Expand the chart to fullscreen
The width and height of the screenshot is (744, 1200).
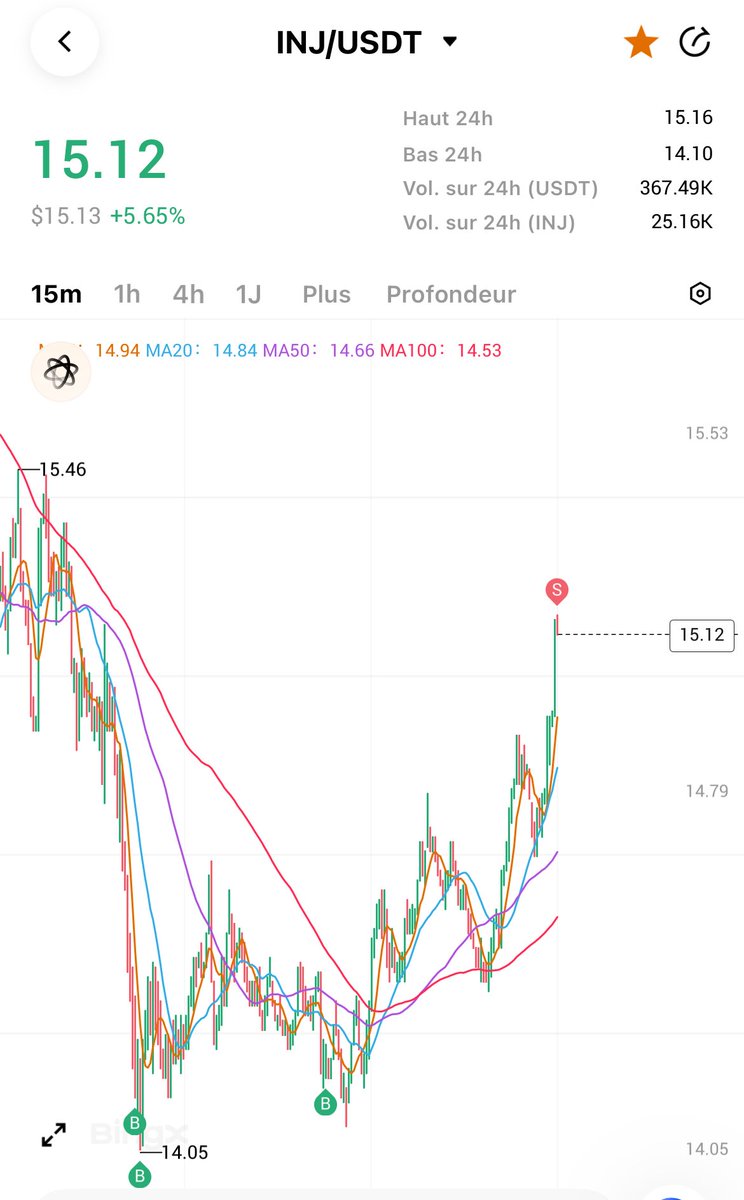pos(53,1134)
